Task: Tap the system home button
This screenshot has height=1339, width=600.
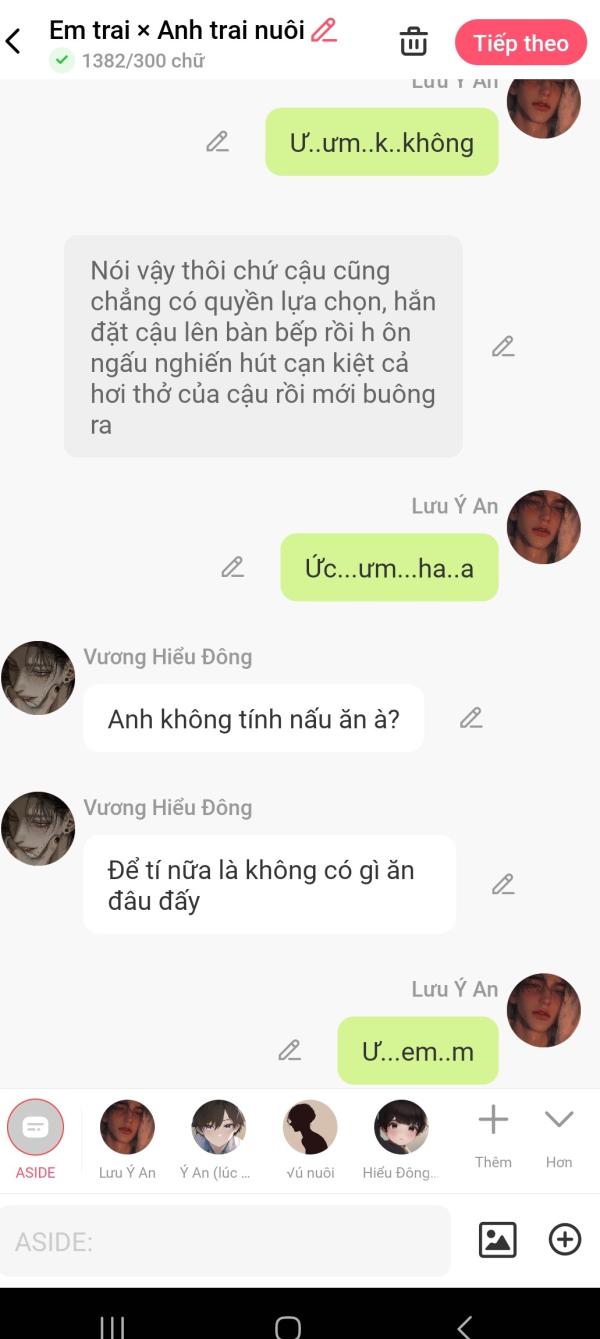Action: coord(288,1326)
